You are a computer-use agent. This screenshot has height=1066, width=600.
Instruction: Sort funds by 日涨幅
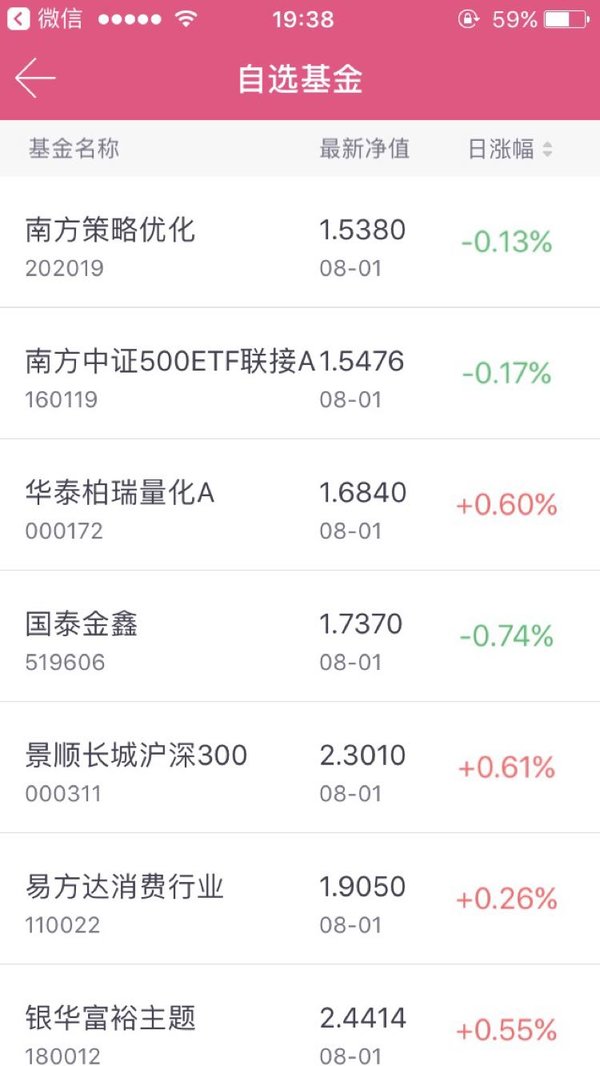[x=510, y=149]
